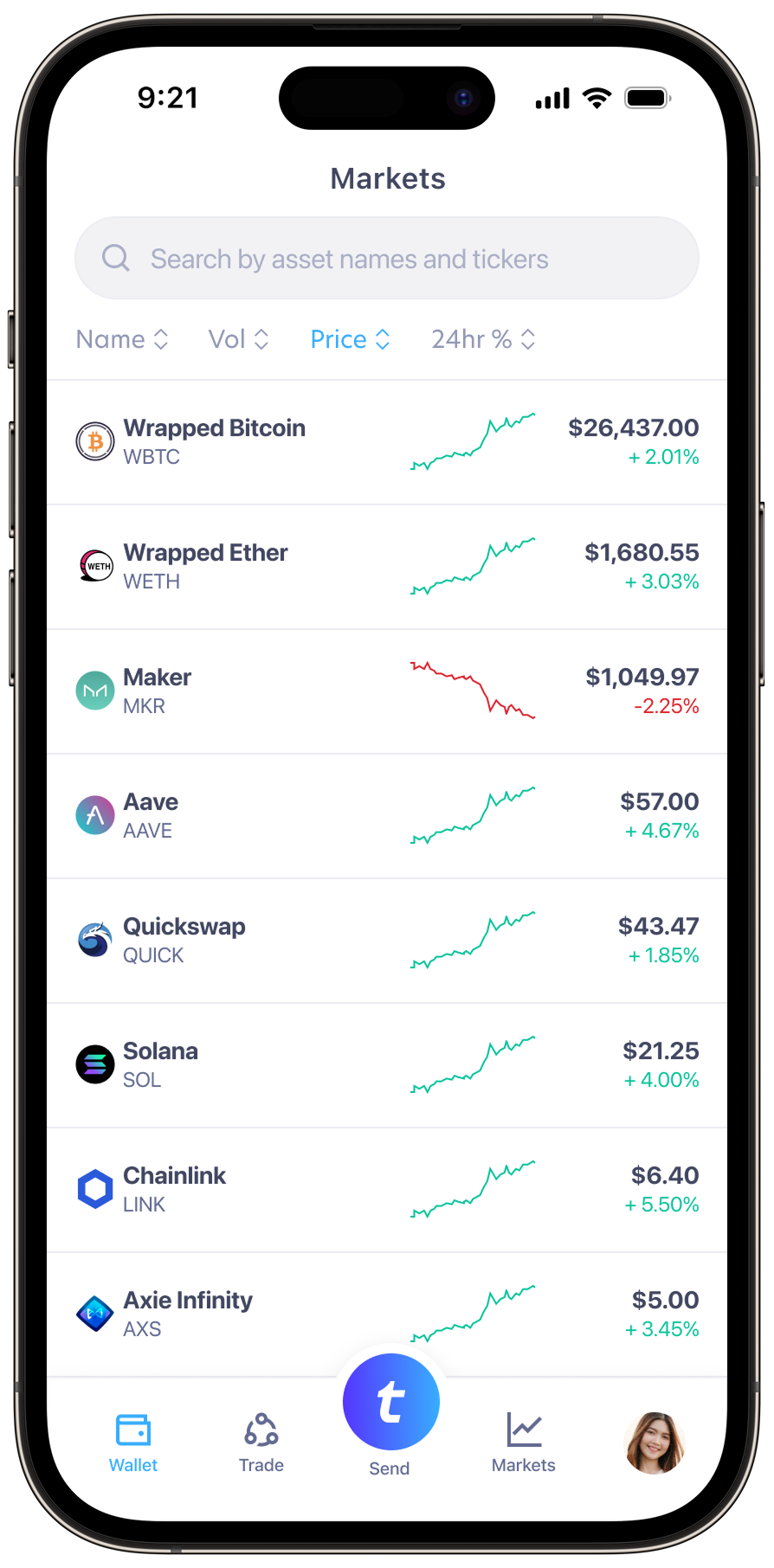Sort by 24hr % change
Viewport: 774px width, 1568px height.
pos(483,339)
